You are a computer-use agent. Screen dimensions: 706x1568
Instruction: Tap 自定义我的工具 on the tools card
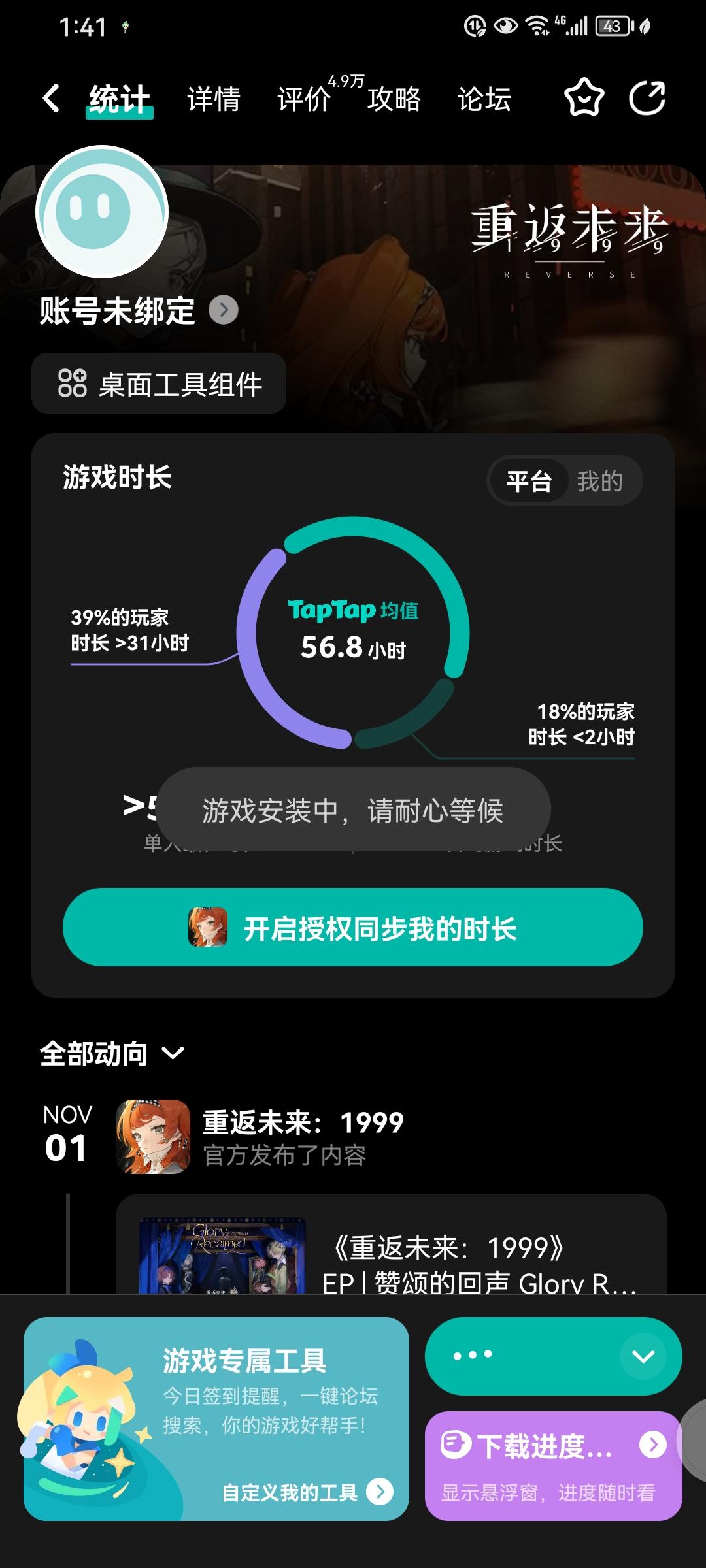coord(307,1492)
